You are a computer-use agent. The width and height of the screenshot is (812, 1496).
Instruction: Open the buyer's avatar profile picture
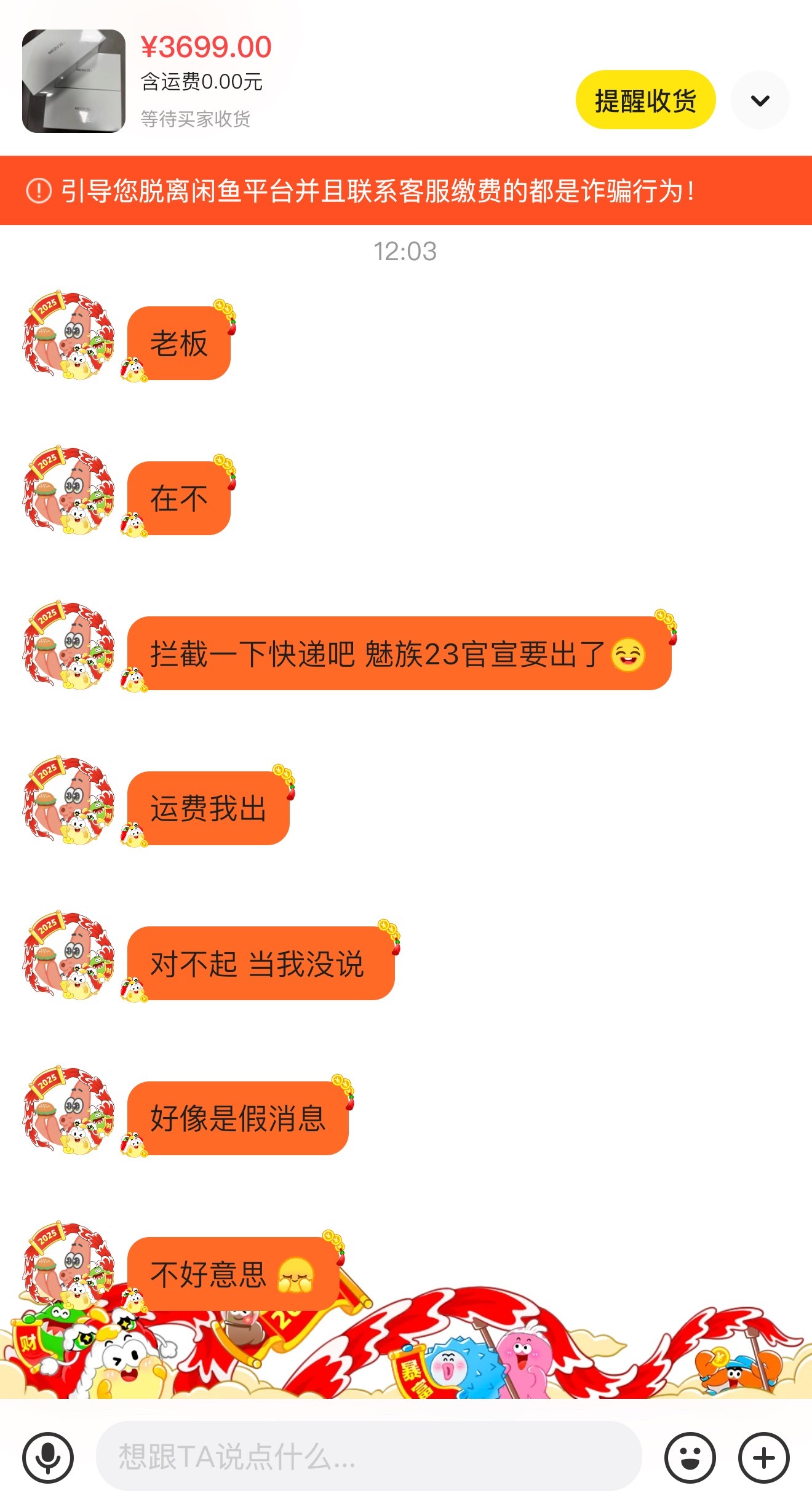(x=70, y=341)
